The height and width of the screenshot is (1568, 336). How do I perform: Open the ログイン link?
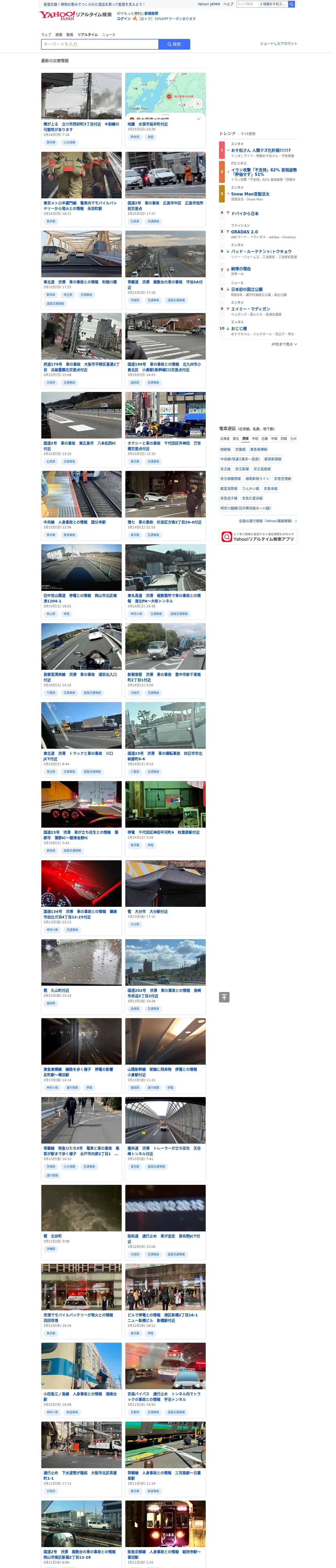(x=123, y=19)
